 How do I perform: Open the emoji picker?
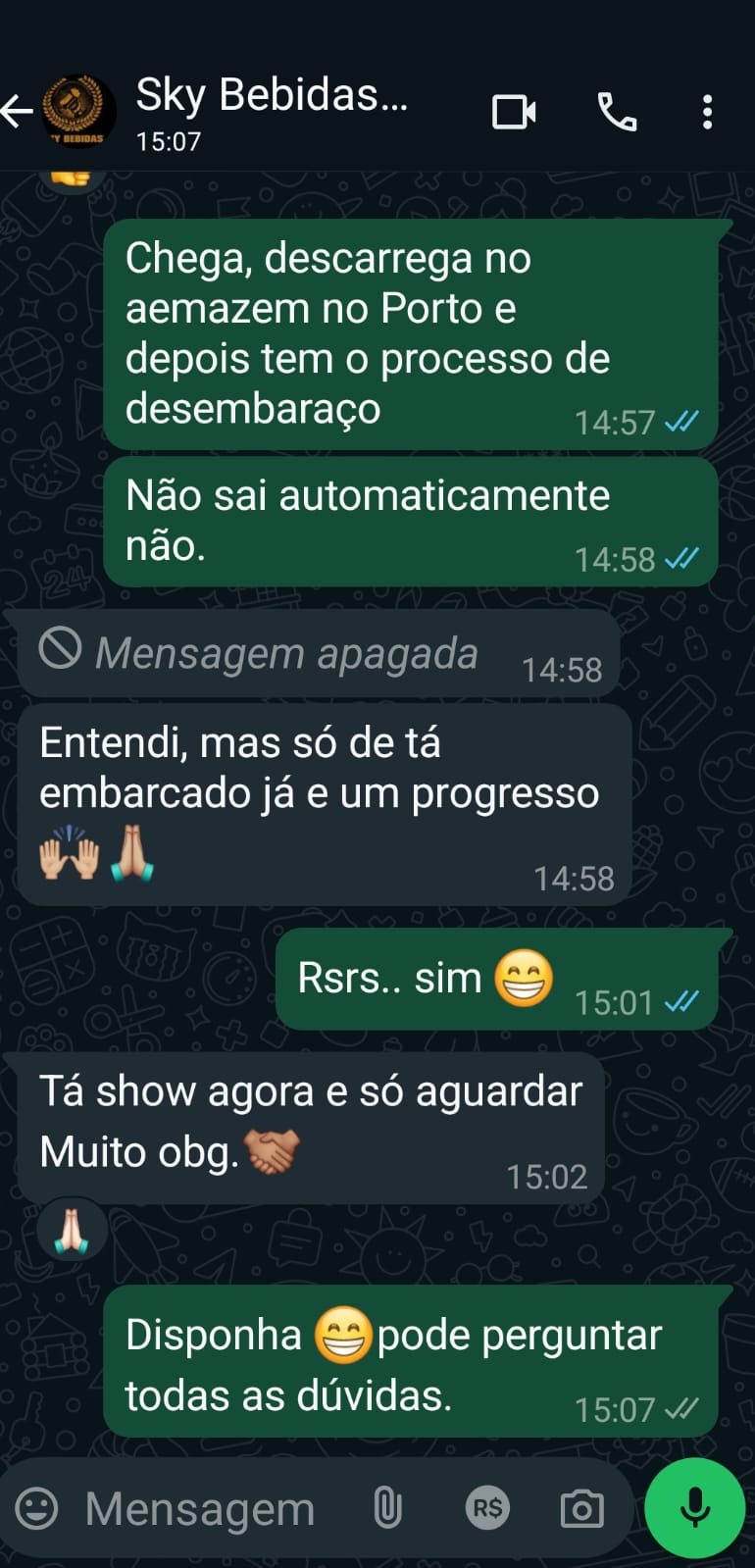click(x=37, y=1508)
